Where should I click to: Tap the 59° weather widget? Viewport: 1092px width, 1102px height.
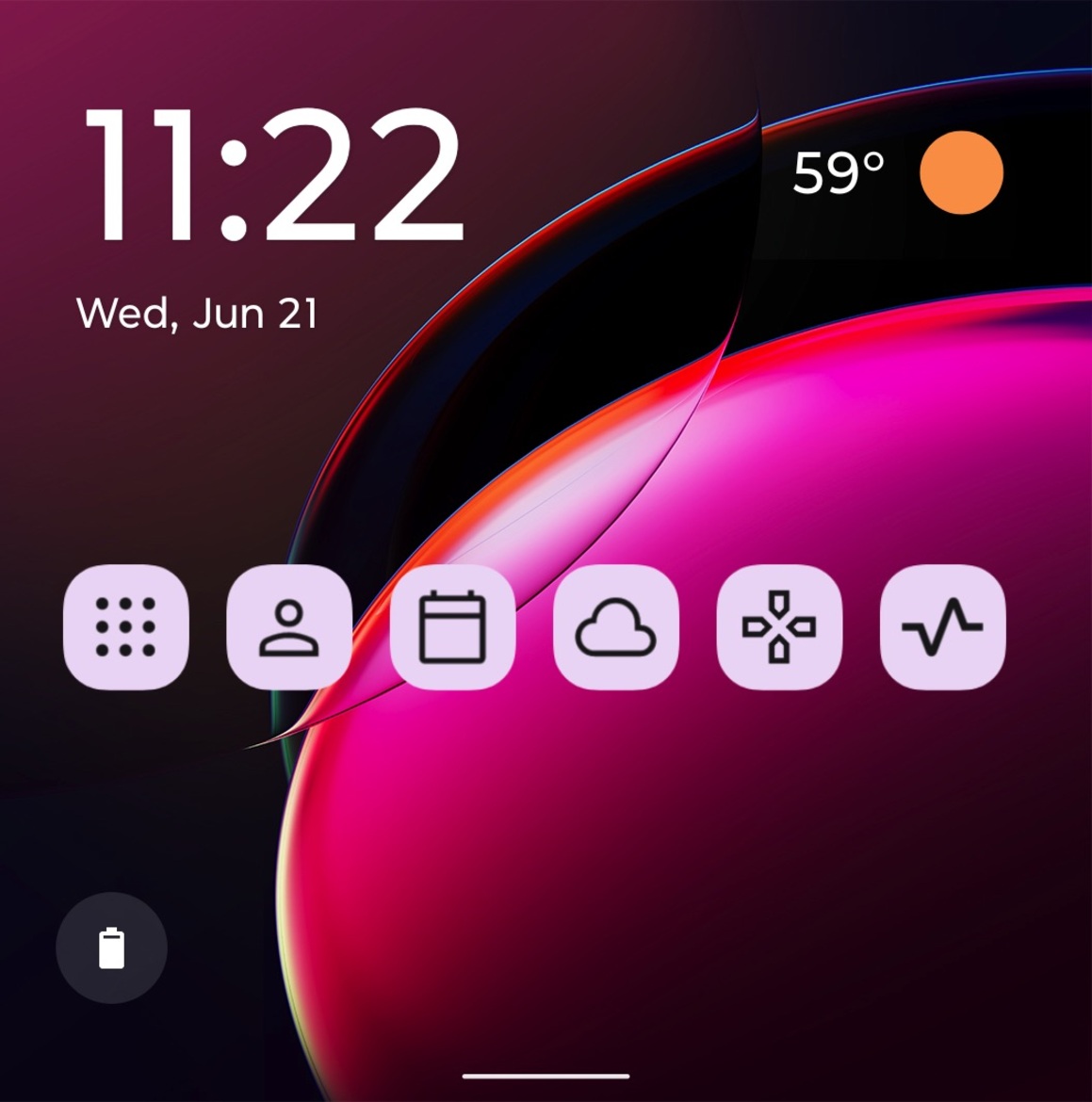[x=895, y=173]
